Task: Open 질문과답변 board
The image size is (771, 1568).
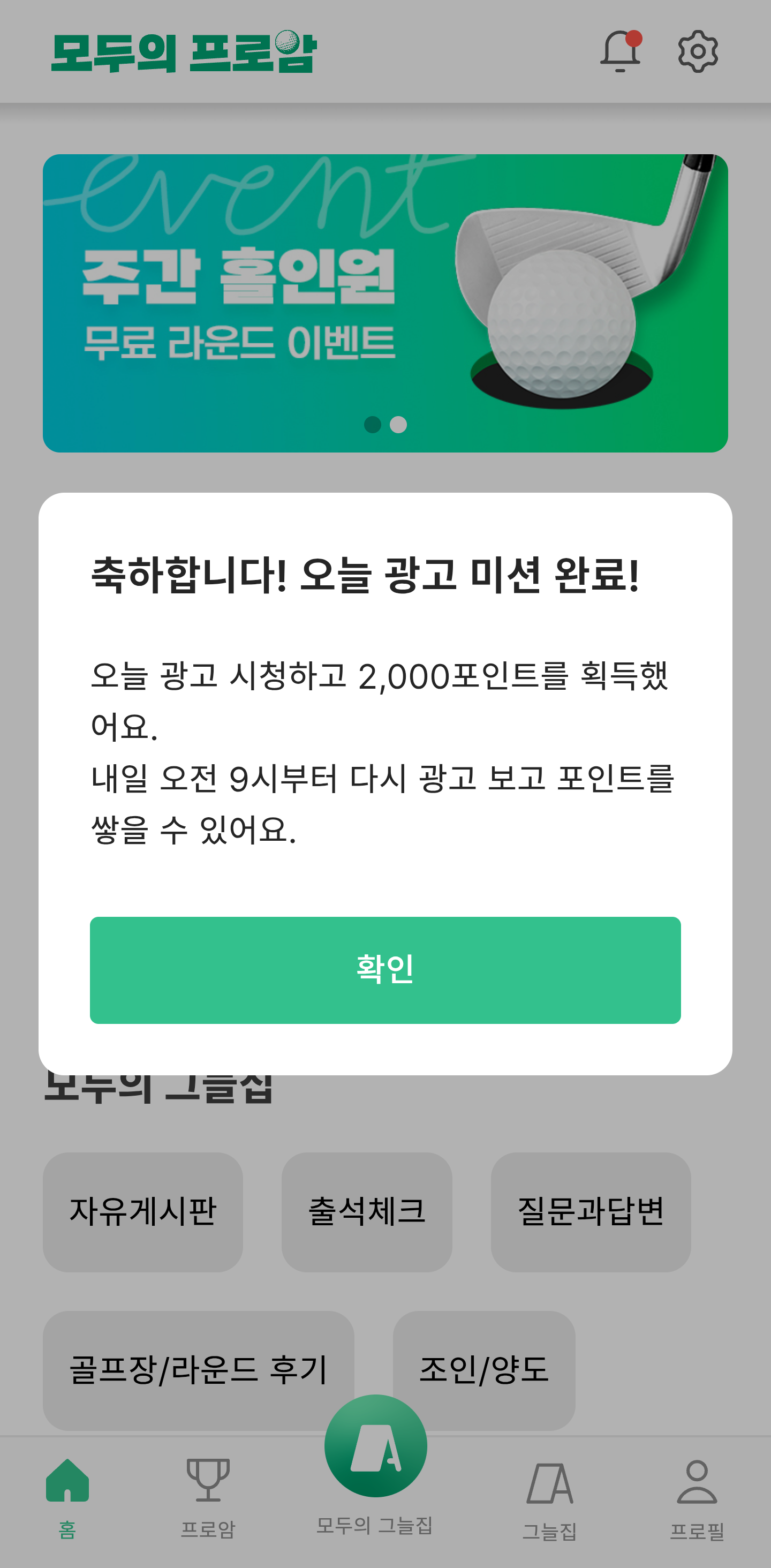Action: coord(590,1211)
